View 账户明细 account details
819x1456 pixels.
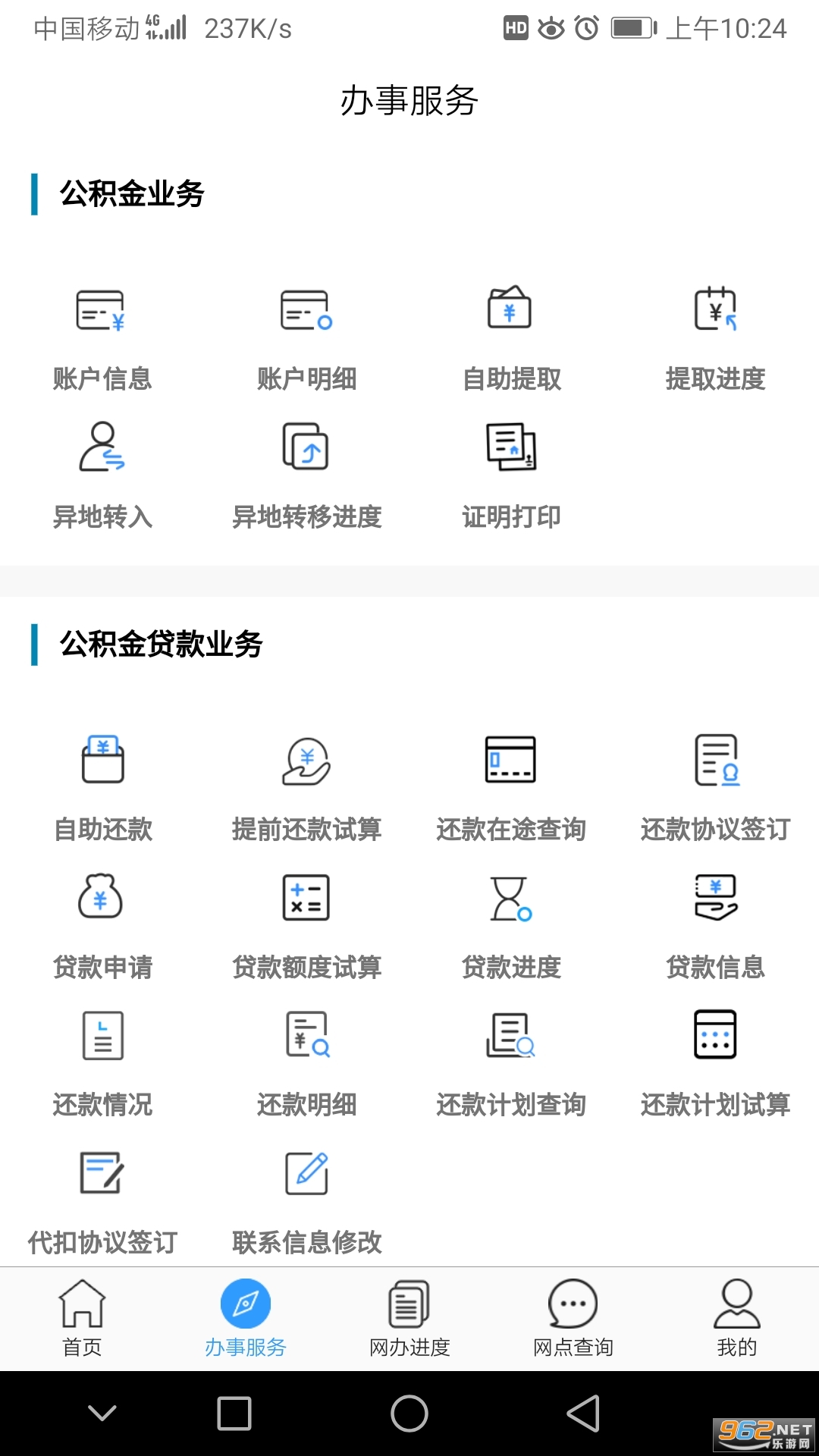tap(306, 337)
